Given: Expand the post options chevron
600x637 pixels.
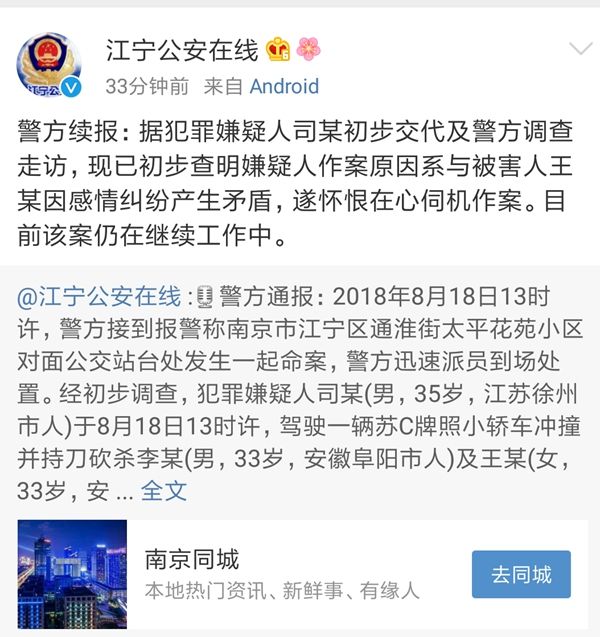Looking at the screenshot, I should pyautogui.click(x=580, y=49).
